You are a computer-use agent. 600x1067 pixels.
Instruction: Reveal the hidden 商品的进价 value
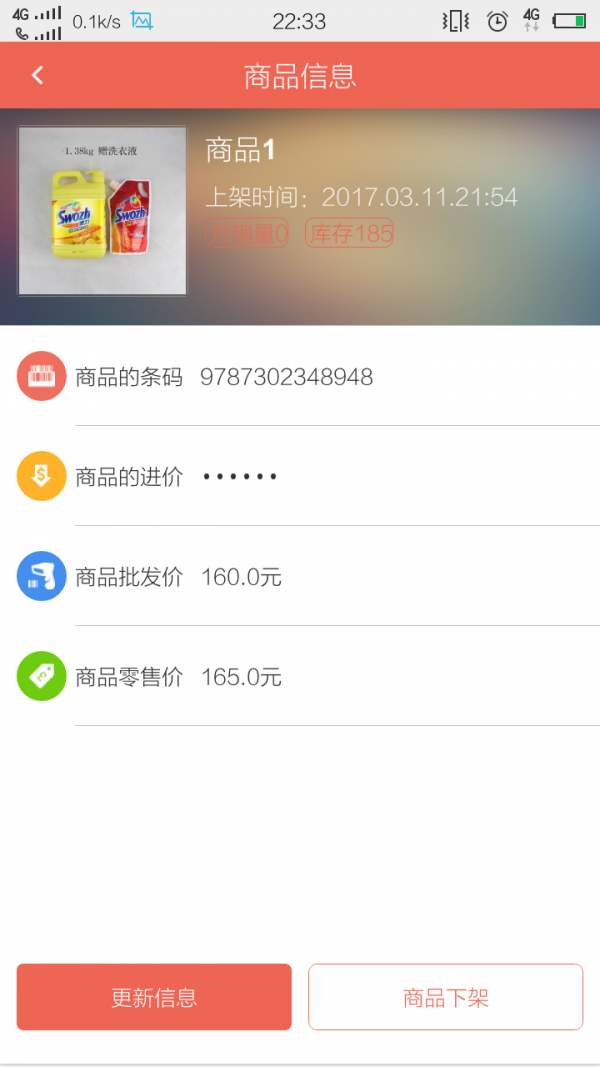[x=240, y=477]
